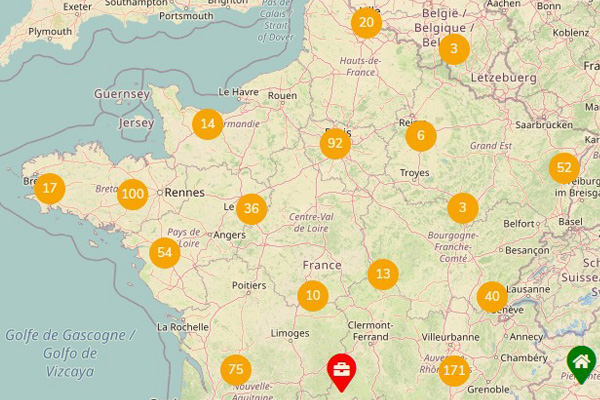Open the cluster of 54 in Pays de la Loire

pos(165,252)
